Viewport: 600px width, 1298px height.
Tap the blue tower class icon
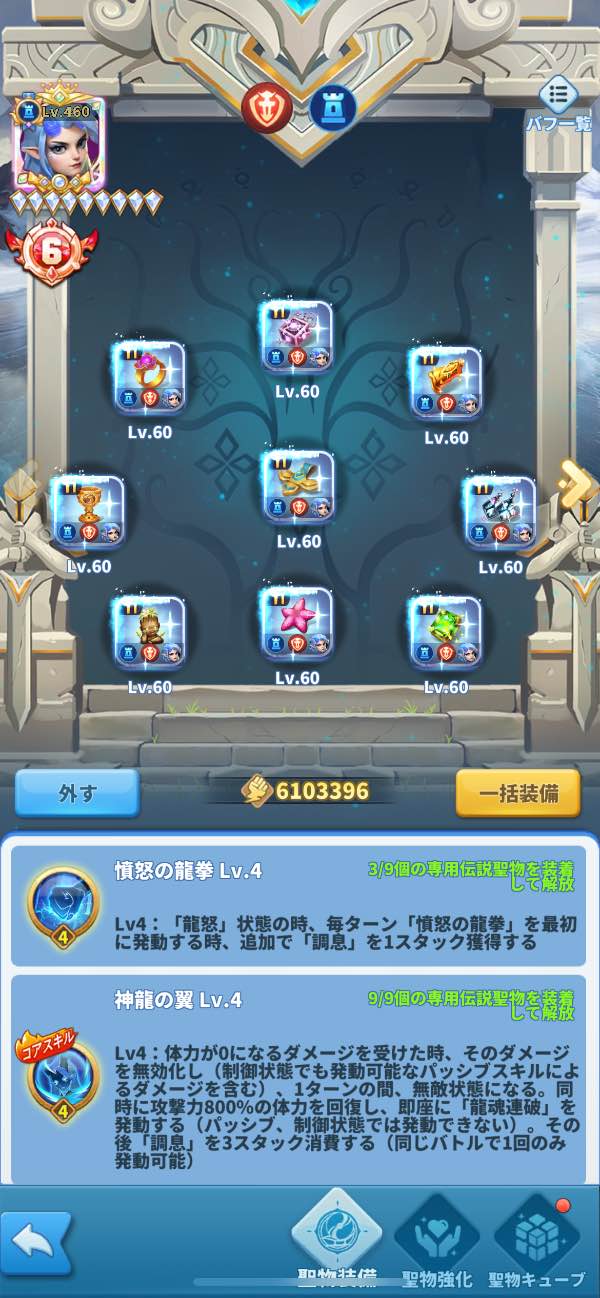coord(332,108)
